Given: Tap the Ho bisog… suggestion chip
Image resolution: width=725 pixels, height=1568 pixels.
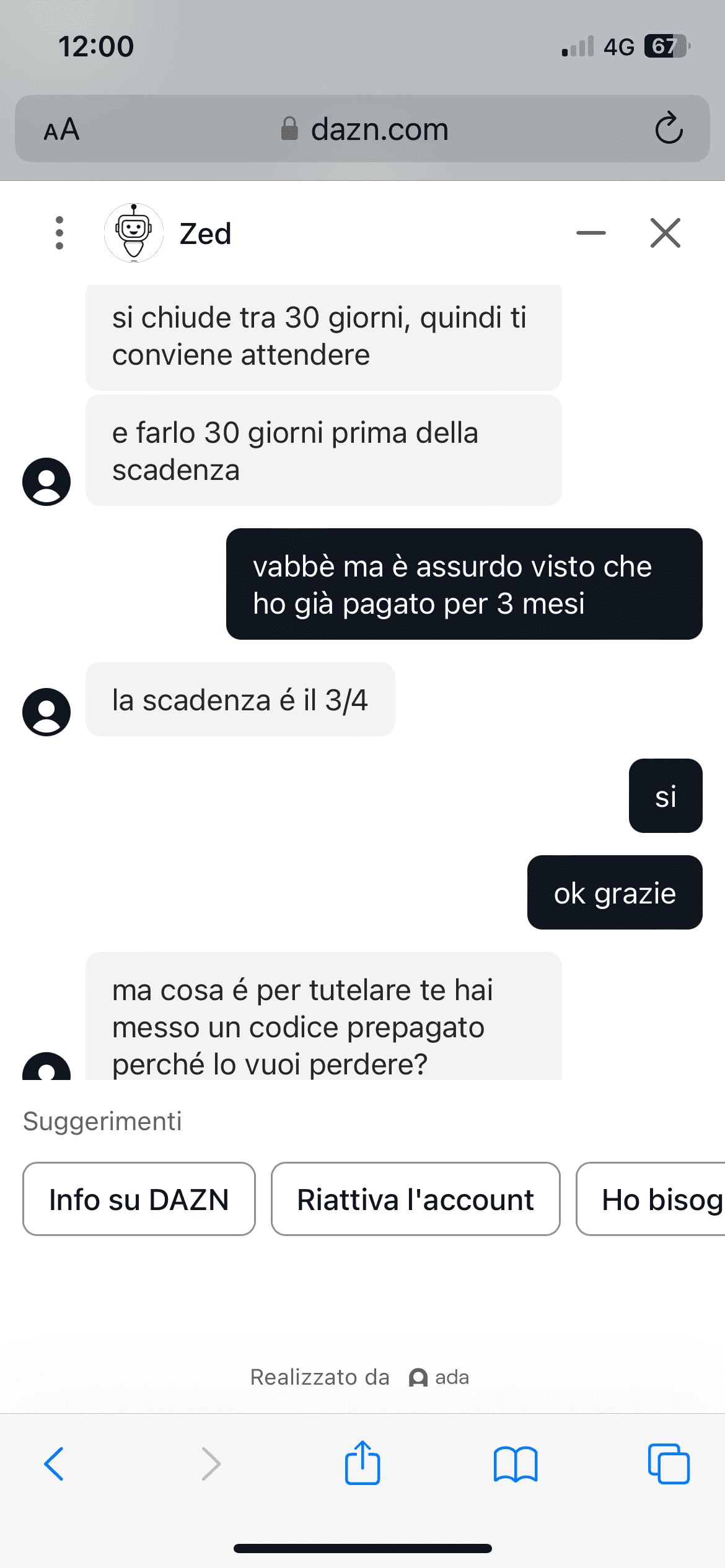Looking at the screenshot, I should (651, 1199).
